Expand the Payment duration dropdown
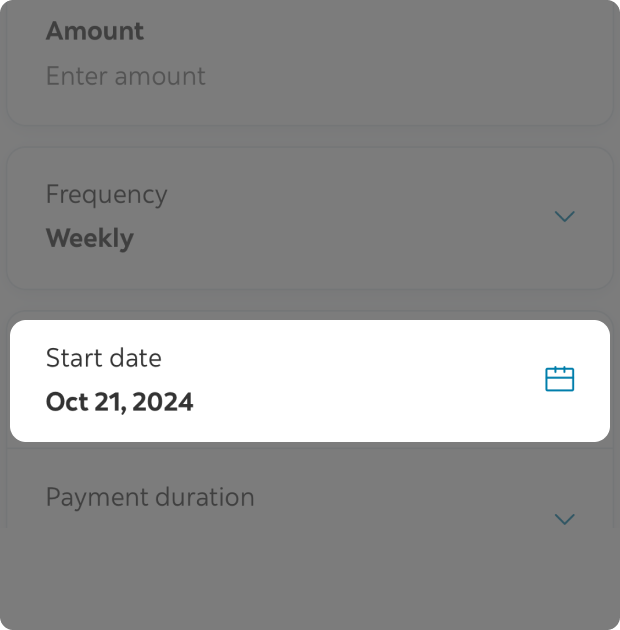Image resolution: width=620 pixels, height=630 pixels. (564, 518)
